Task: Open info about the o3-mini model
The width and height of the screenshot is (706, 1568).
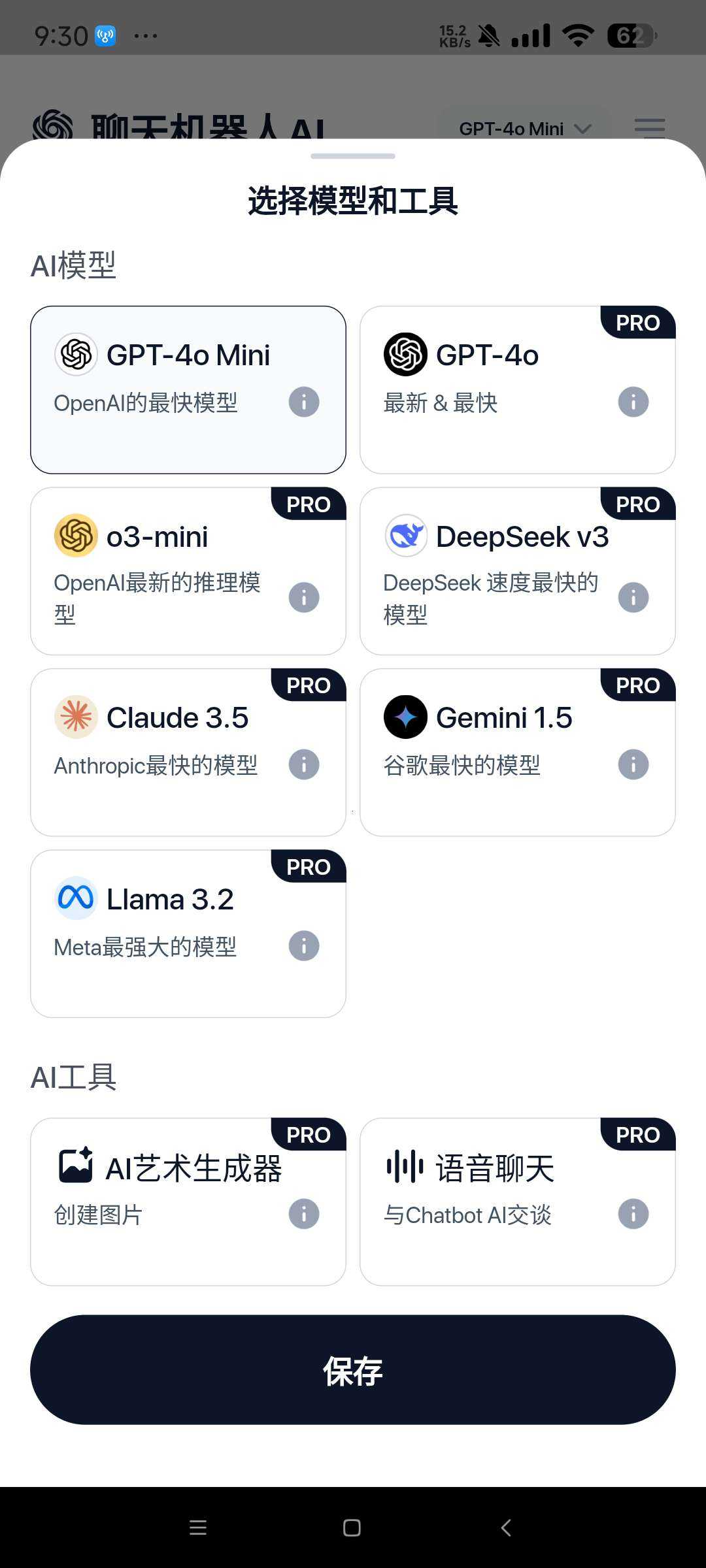Action: tap(304, 597)
